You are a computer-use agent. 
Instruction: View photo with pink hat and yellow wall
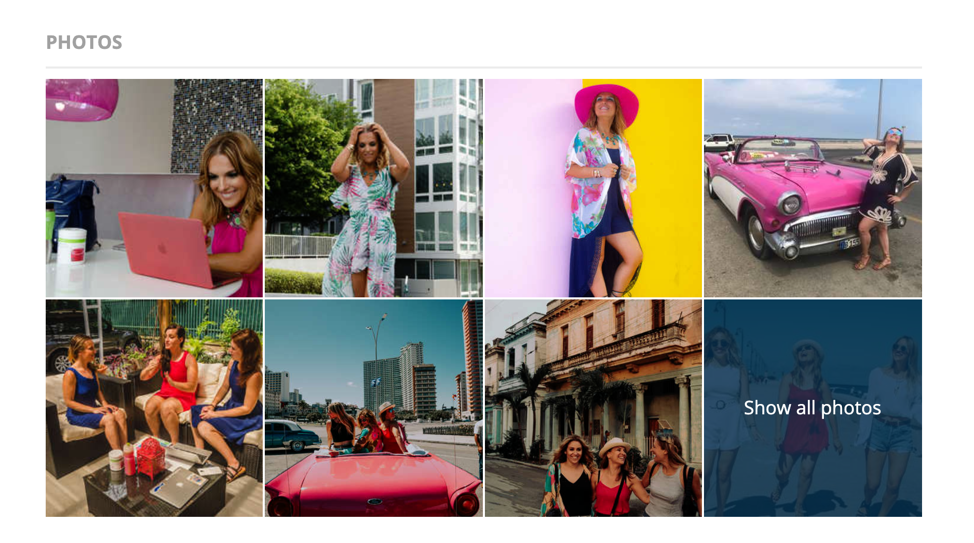pos(593,188)
